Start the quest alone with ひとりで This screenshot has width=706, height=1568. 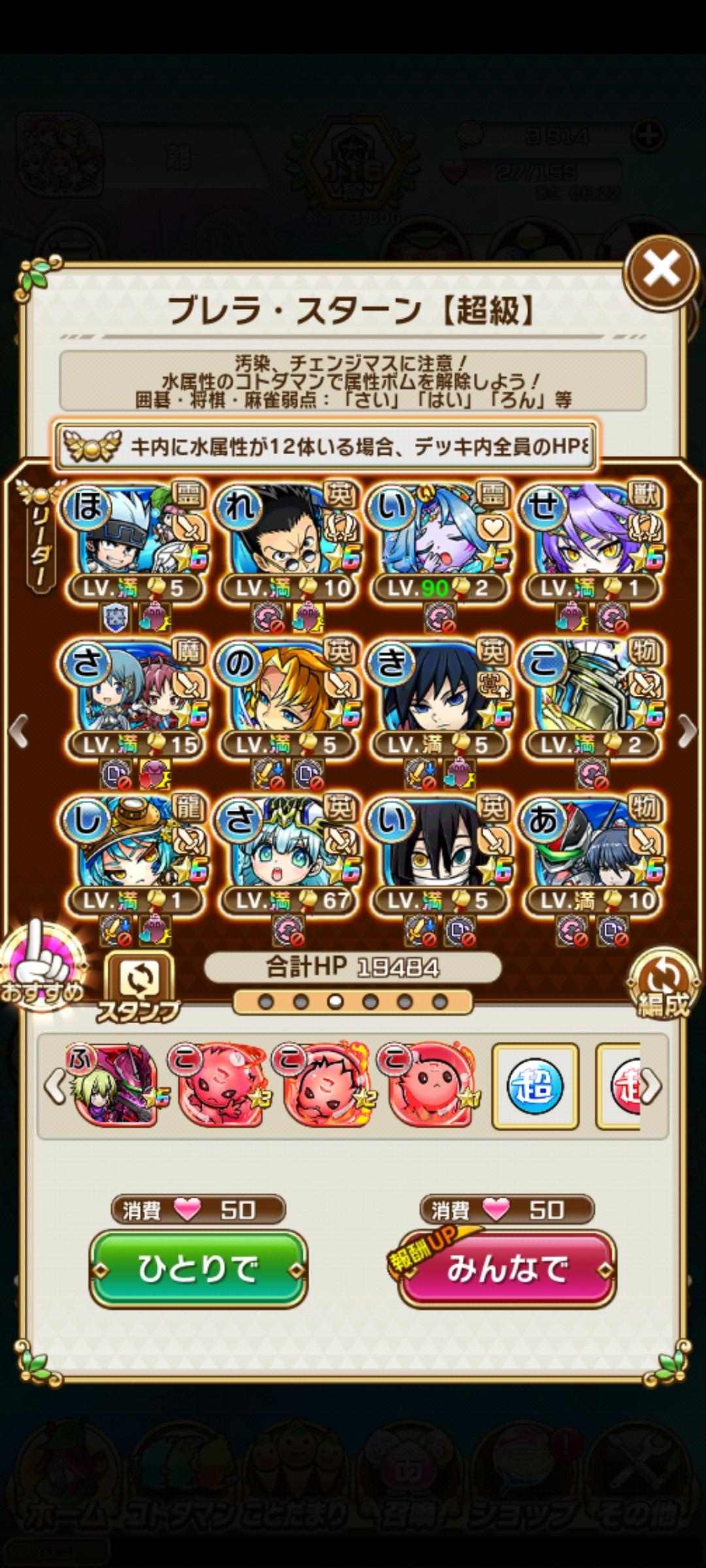(198, 1269)
